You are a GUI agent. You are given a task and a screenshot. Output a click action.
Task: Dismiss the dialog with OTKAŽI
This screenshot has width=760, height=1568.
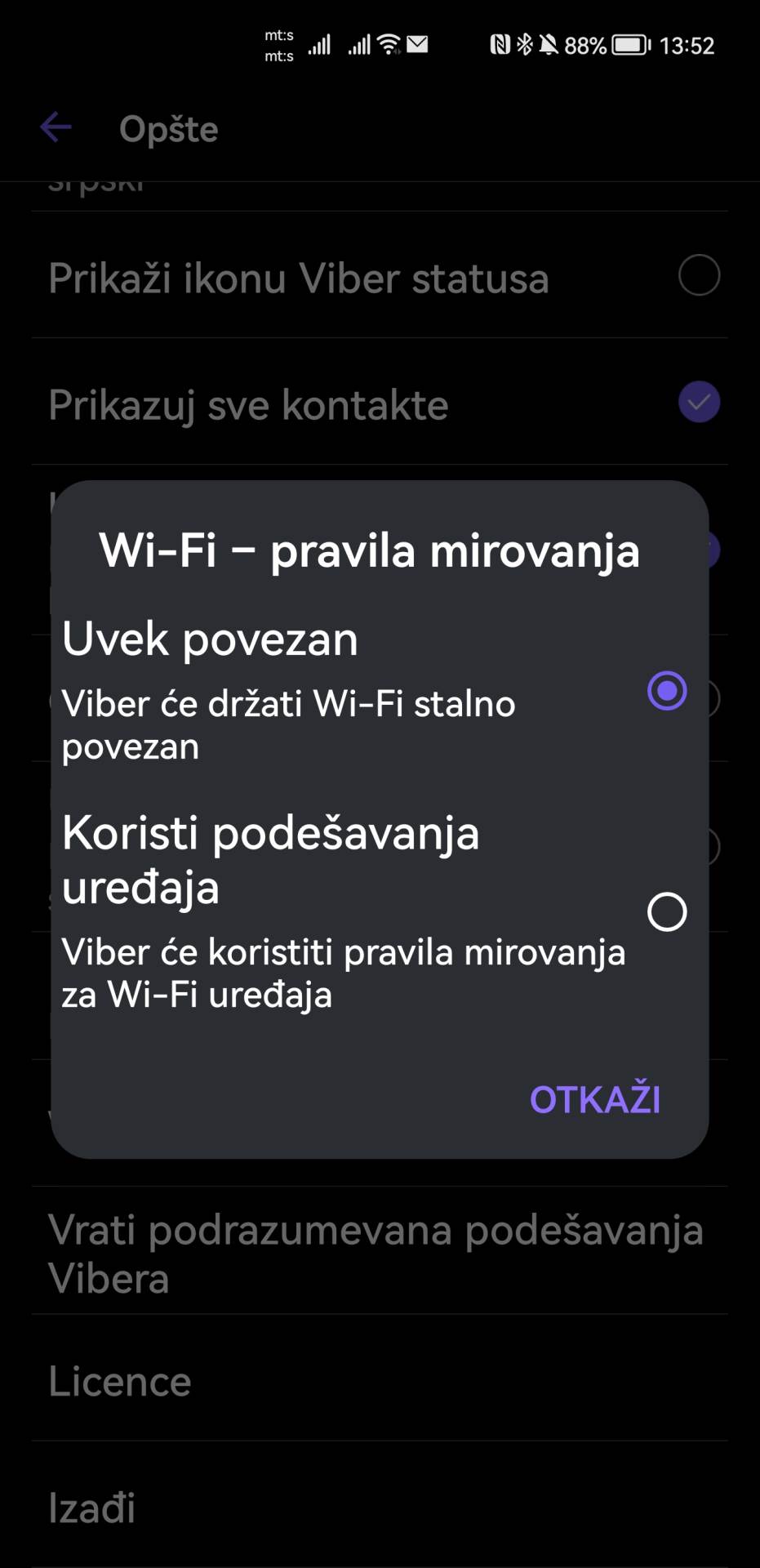595,1101
